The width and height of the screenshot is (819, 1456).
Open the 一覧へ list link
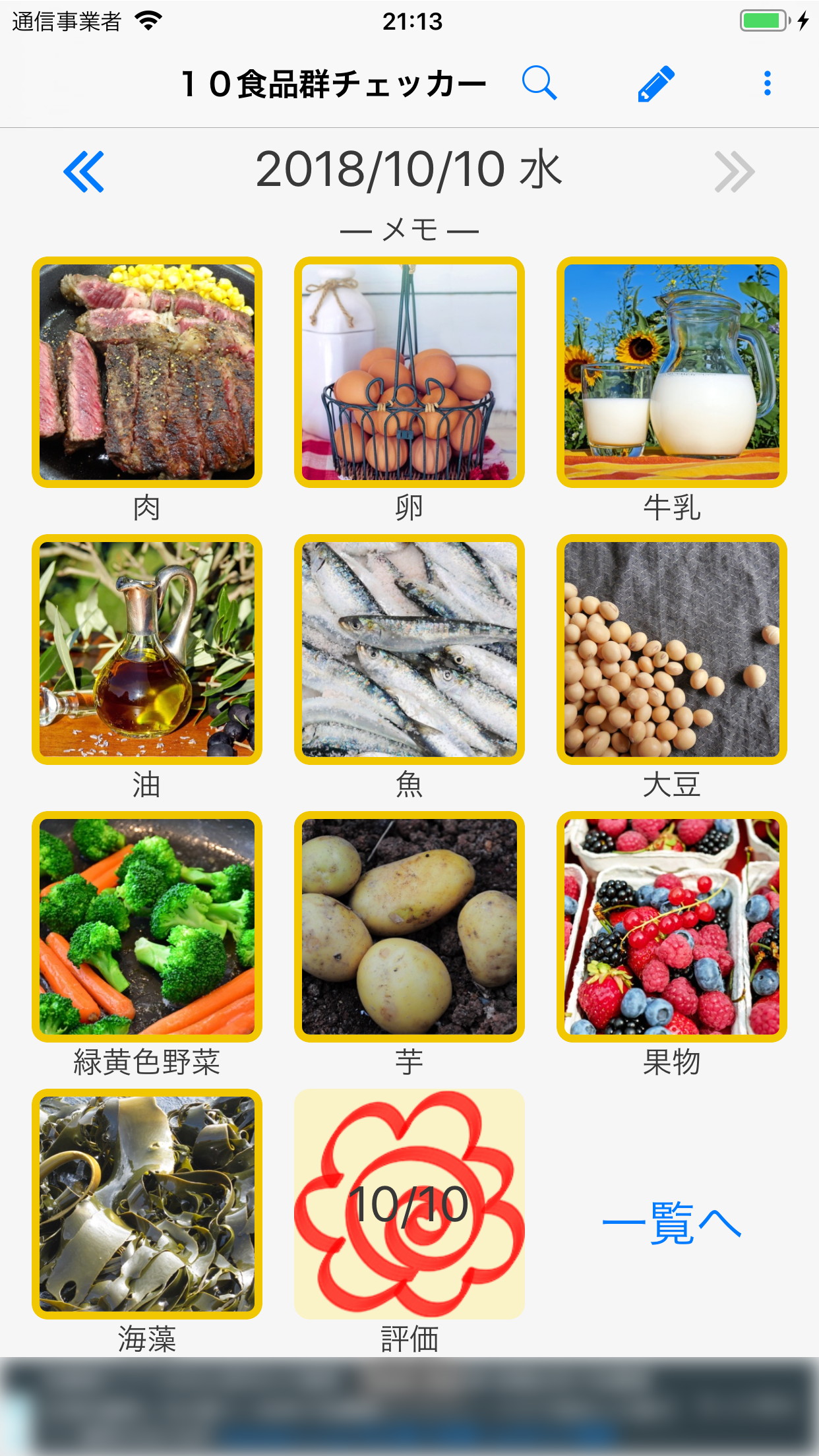pos(671,1223)
